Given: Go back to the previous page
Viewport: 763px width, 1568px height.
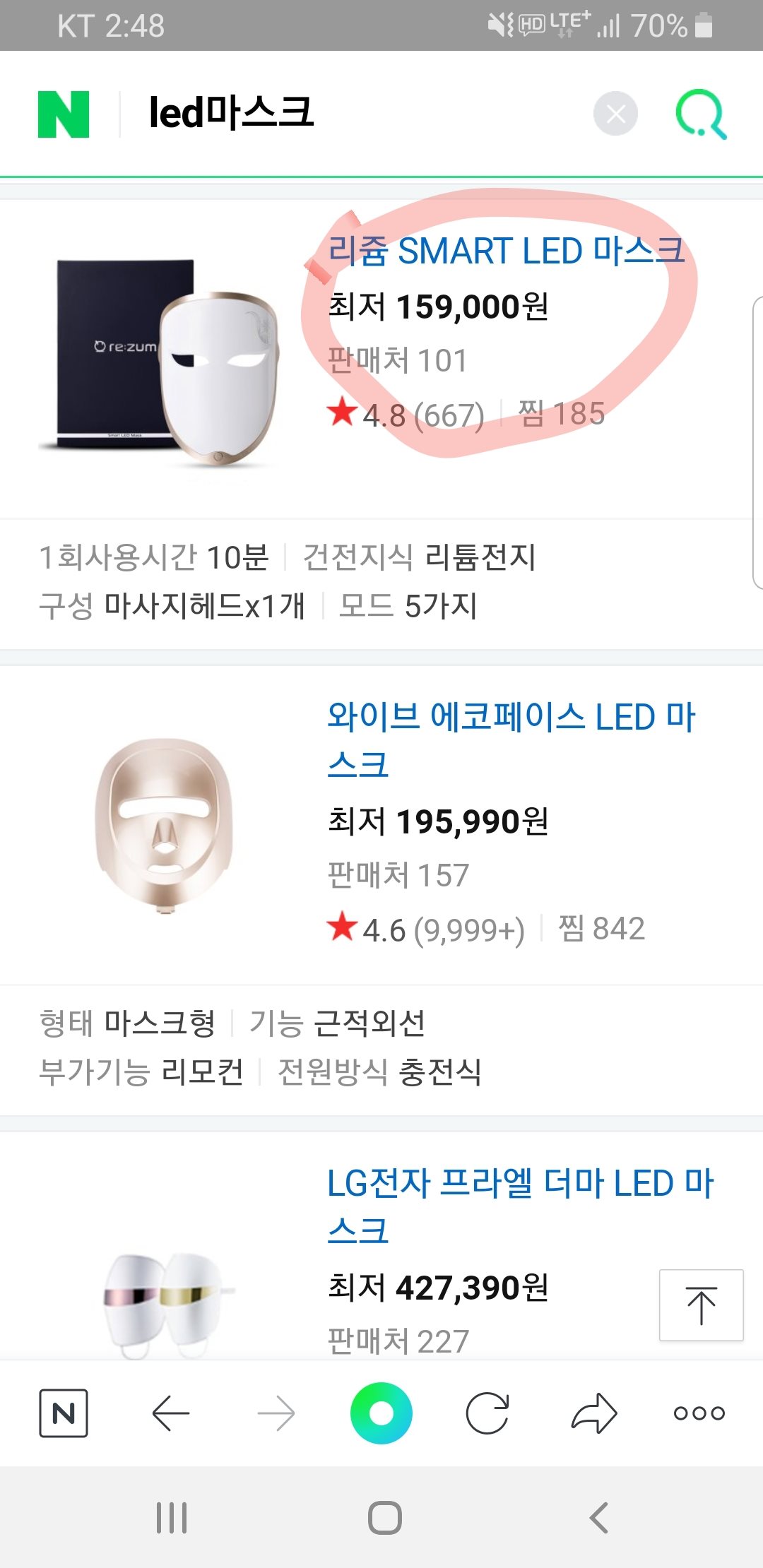Looking at the screenshot, I should (170, 1413).
